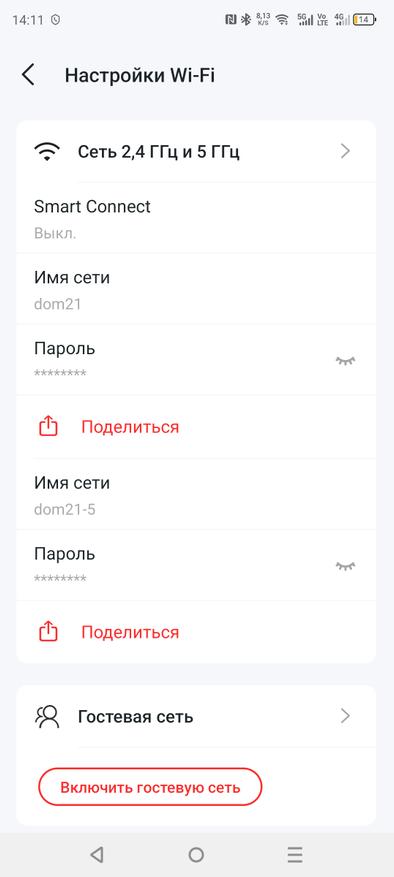This screenshot has height=877, width=394.
Task: Open the Гостевая сеть settings row
Action: (196, 716)
